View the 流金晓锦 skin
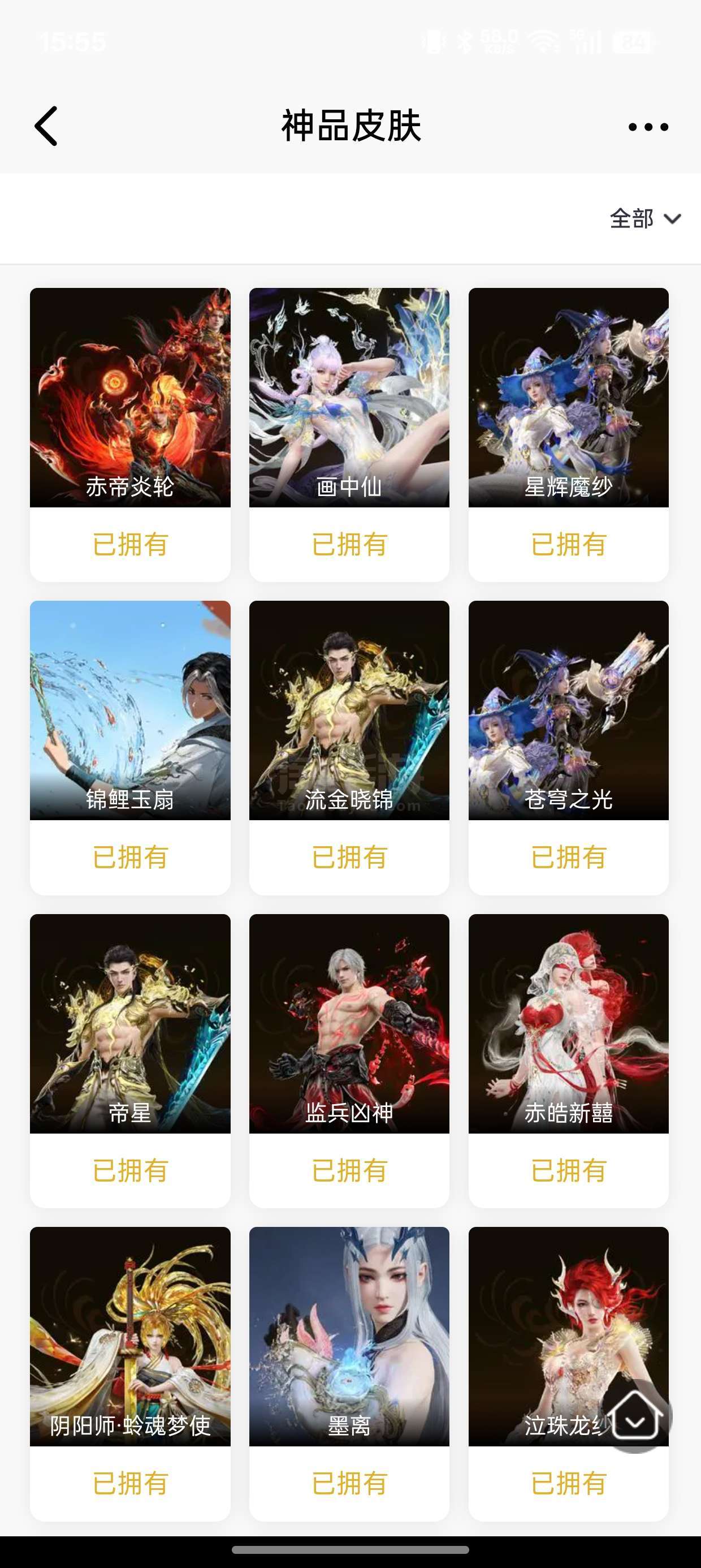The width and height of the screenshot is (701, 1568). (x=349, y=710)
